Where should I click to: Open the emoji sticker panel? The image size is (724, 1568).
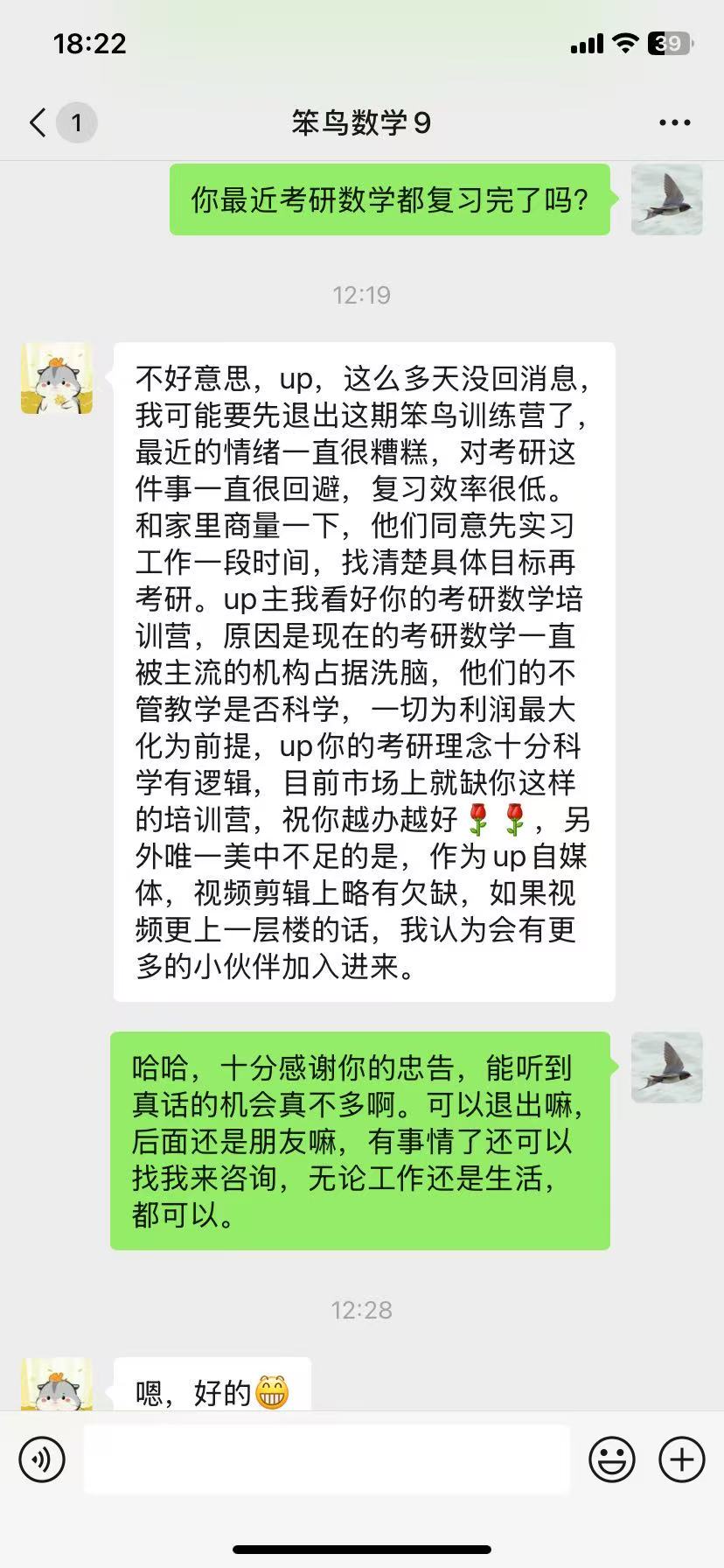click(611, 1459)
